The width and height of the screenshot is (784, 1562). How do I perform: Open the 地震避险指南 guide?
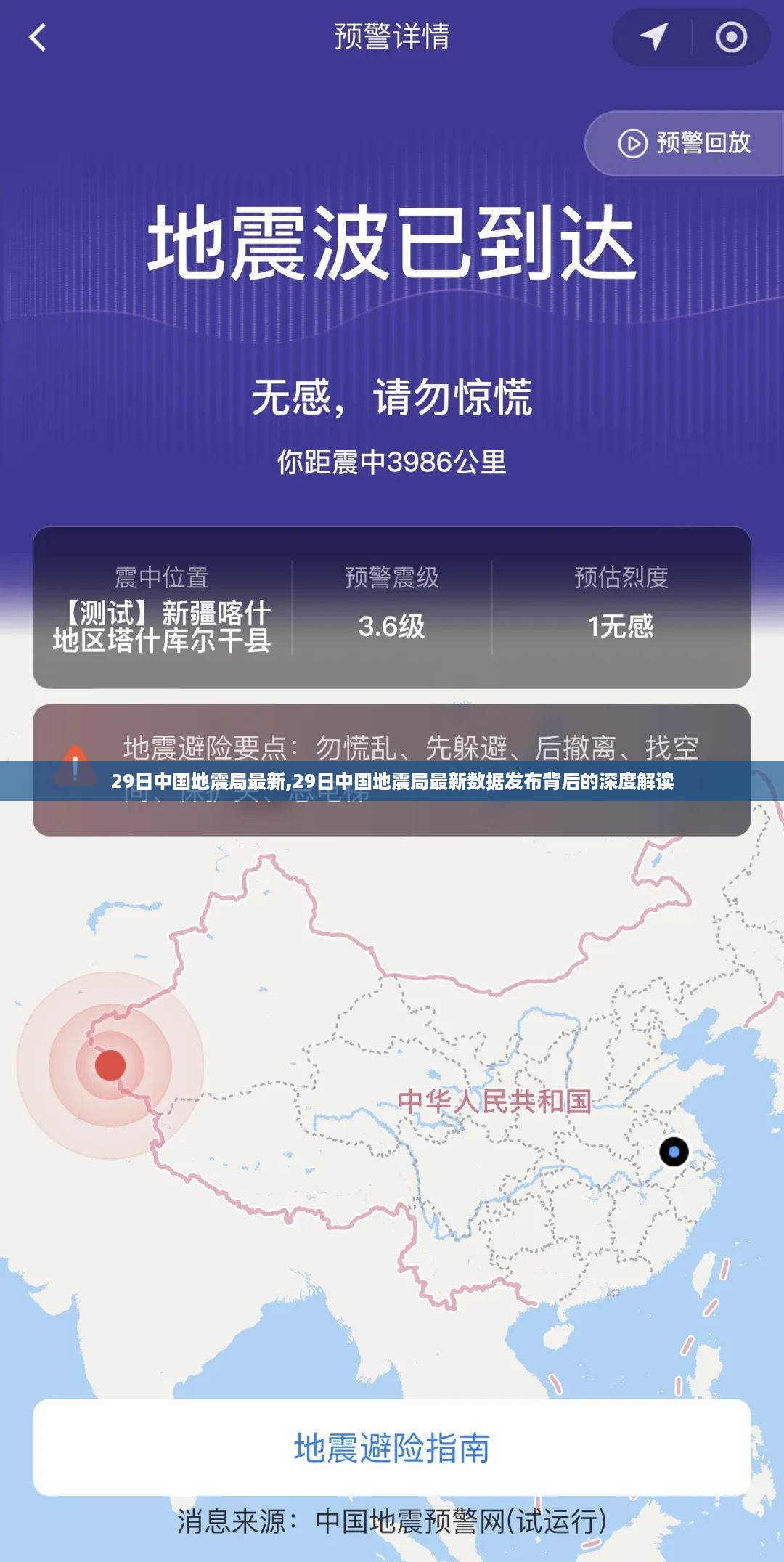pos(392,1447)
